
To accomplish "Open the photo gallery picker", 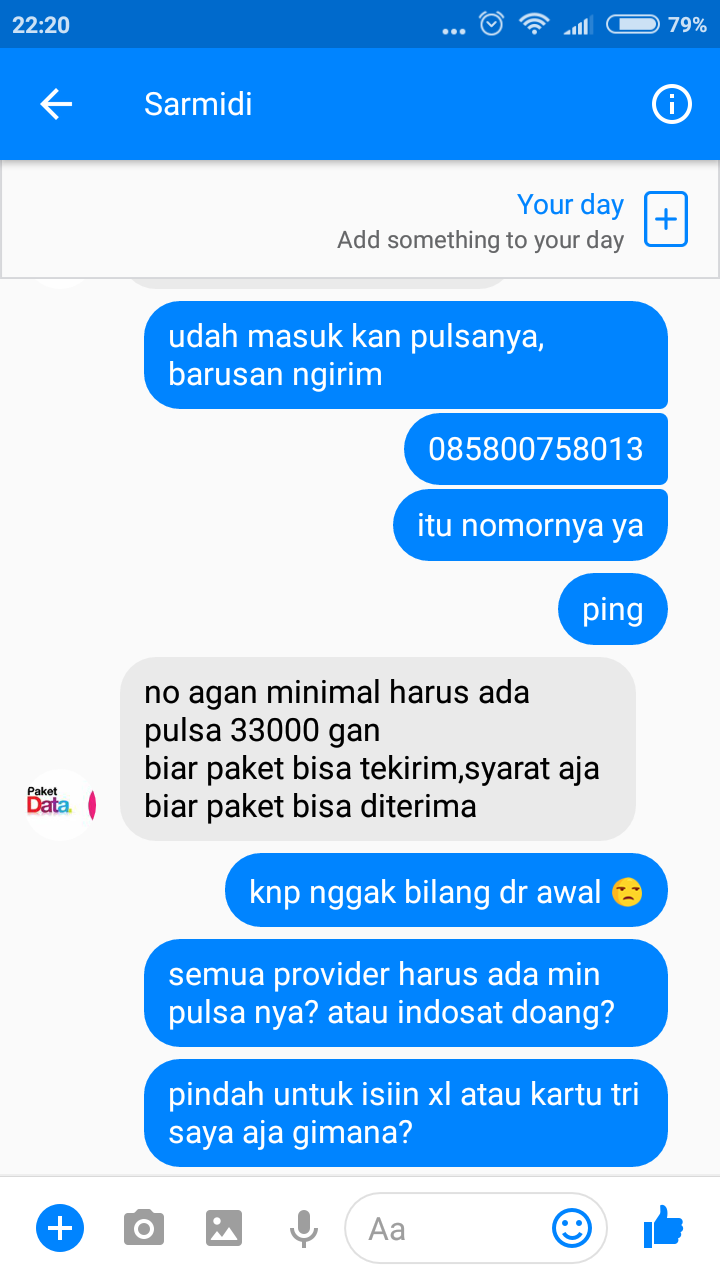I will (x=224, y=1227).
